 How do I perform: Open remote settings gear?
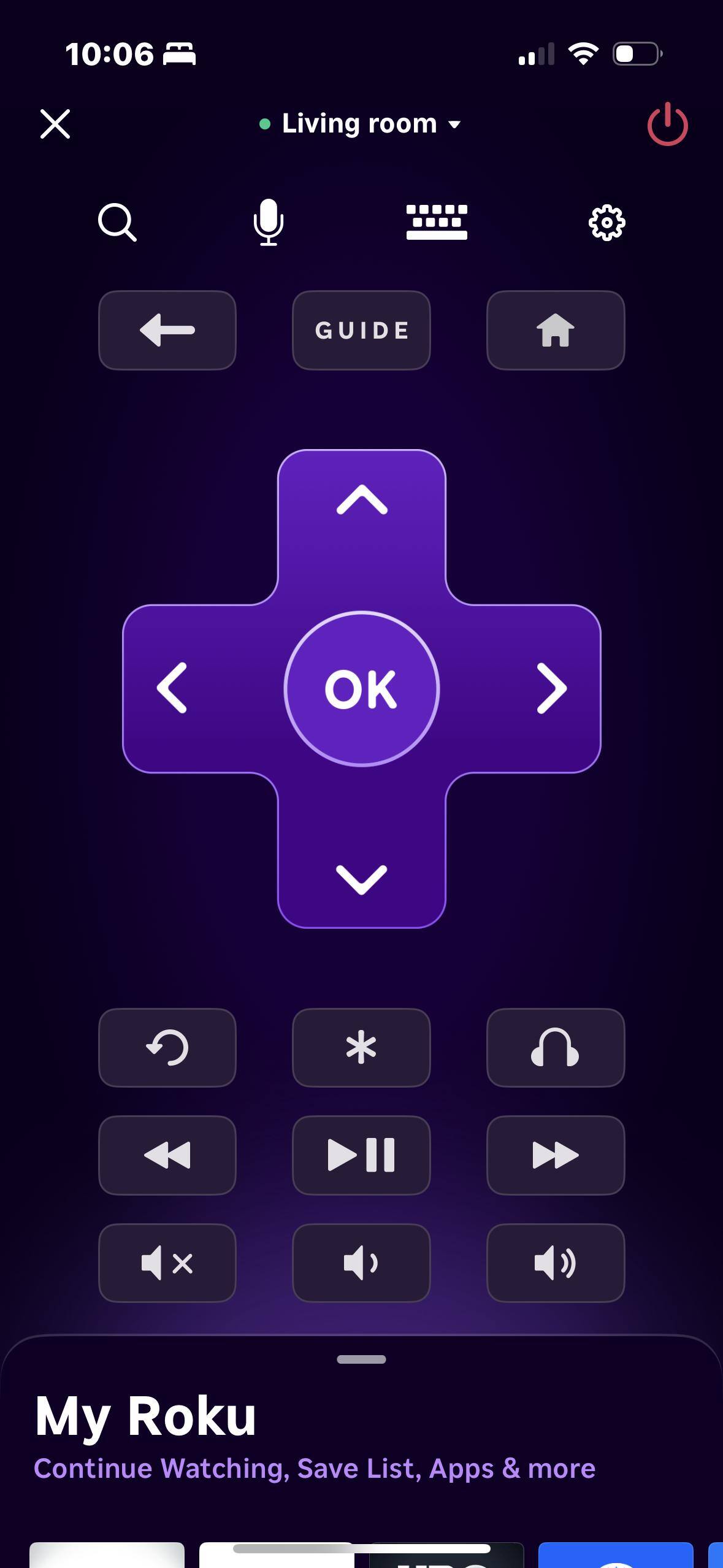(x=606, y=222)
